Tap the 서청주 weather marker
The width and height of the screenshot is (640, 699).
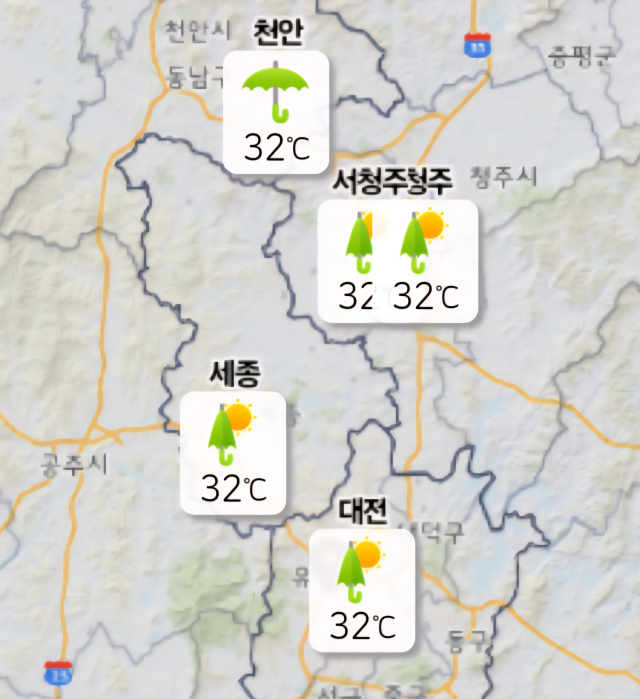[345, 262]
